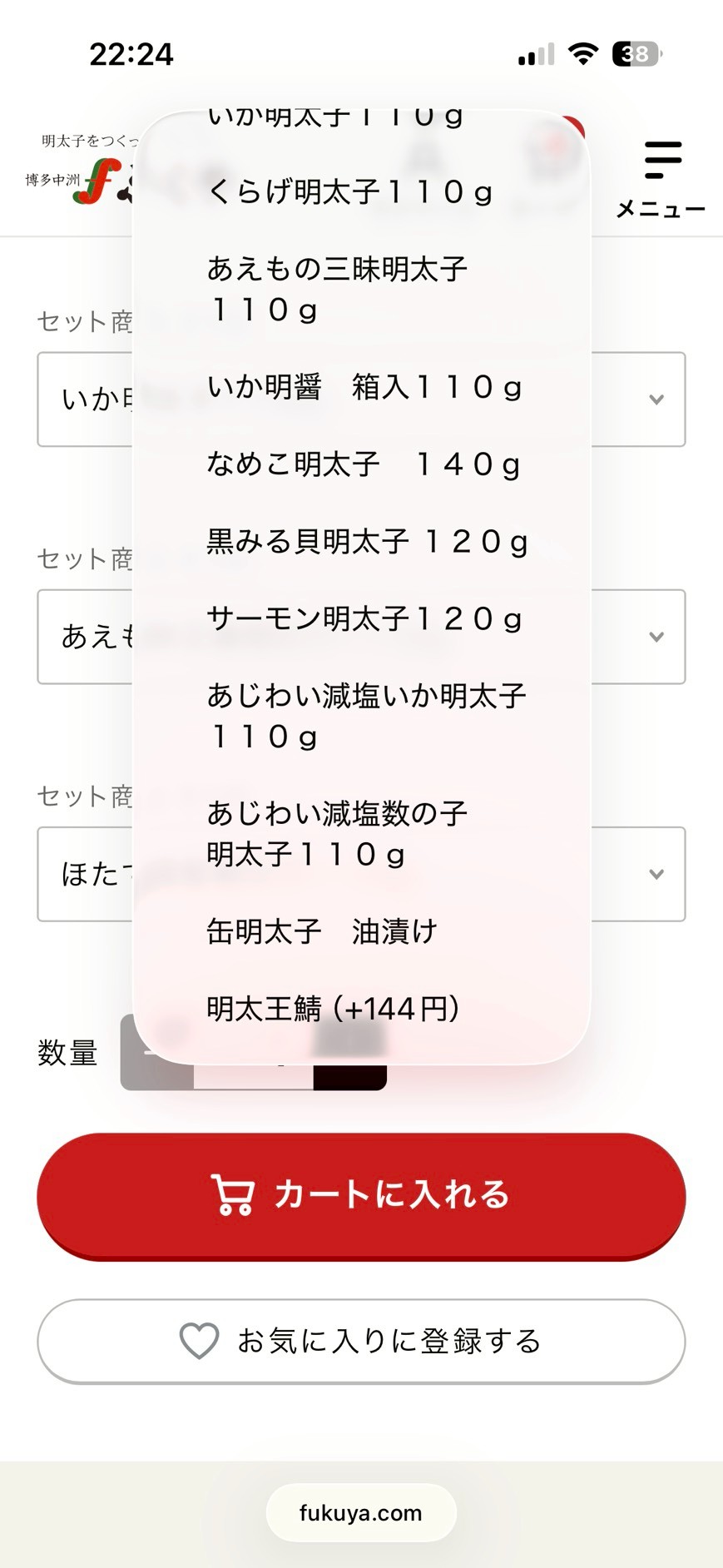Select なめこ明太子 140g
Screen dimensions: 723x1568
click(x=363, y=464)
